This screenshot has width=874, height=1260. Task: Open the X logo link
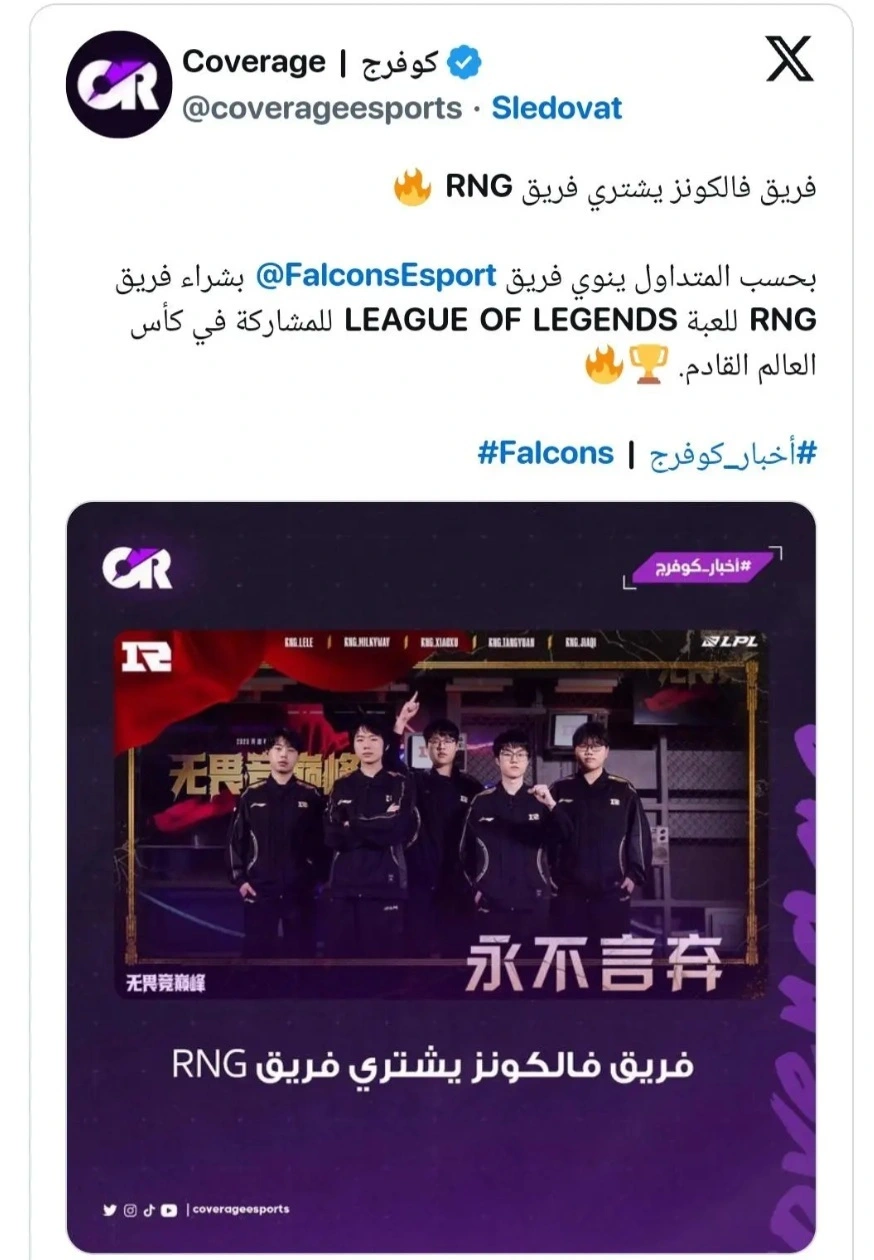click(789, 61)
